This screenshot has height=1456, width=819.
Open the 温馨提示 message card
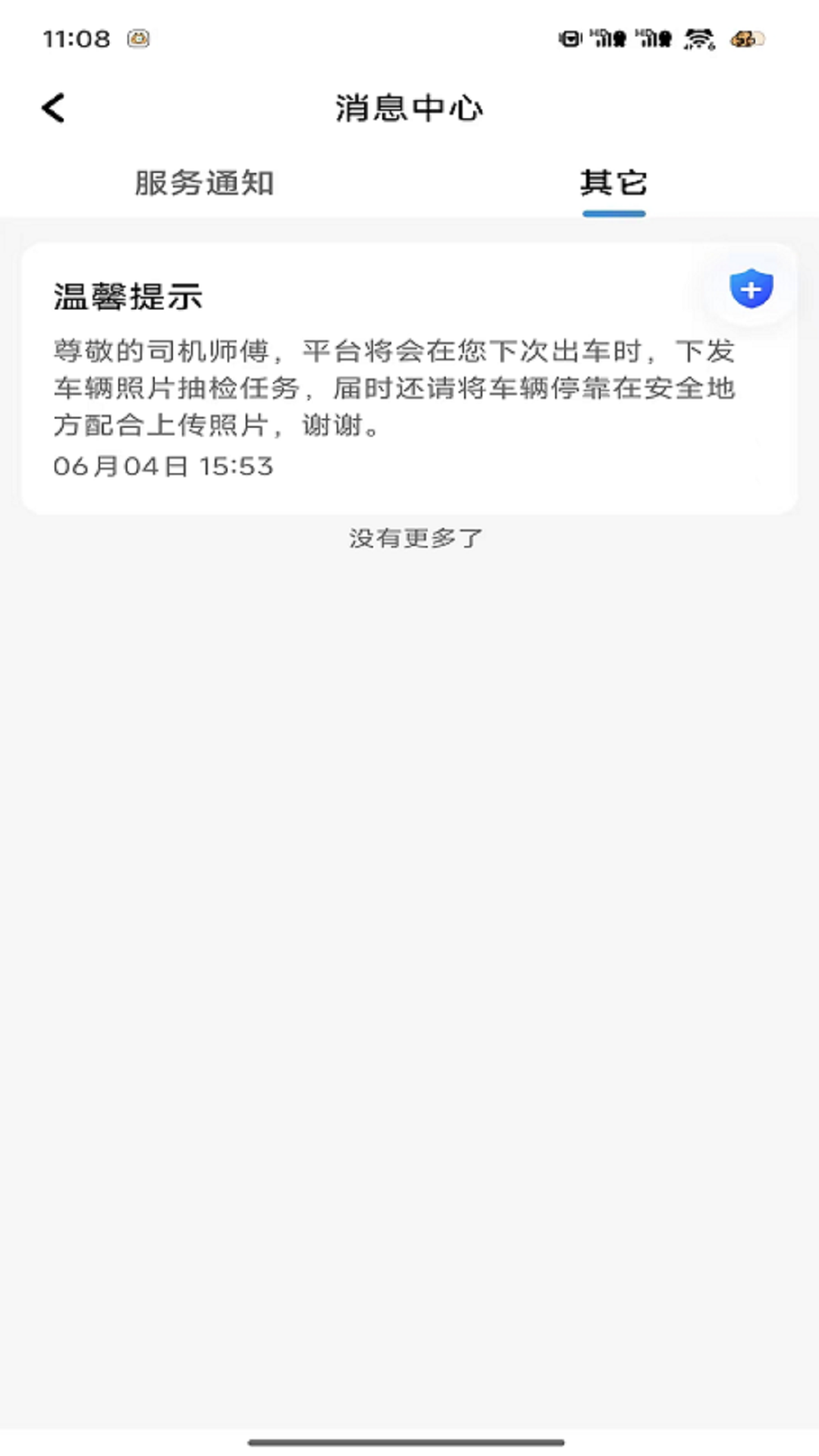pos(379,379)
